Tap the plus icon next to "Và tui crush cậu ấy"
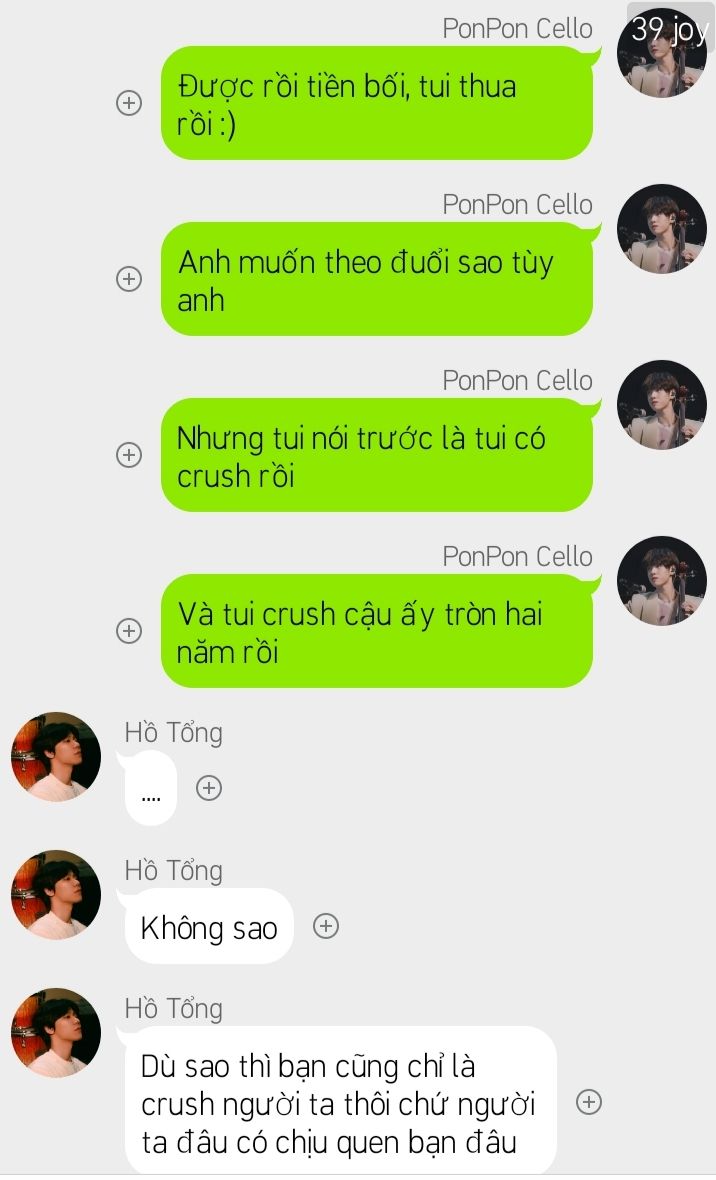Viewport: 716px width, 1180px height. click(x=129, y=631)
